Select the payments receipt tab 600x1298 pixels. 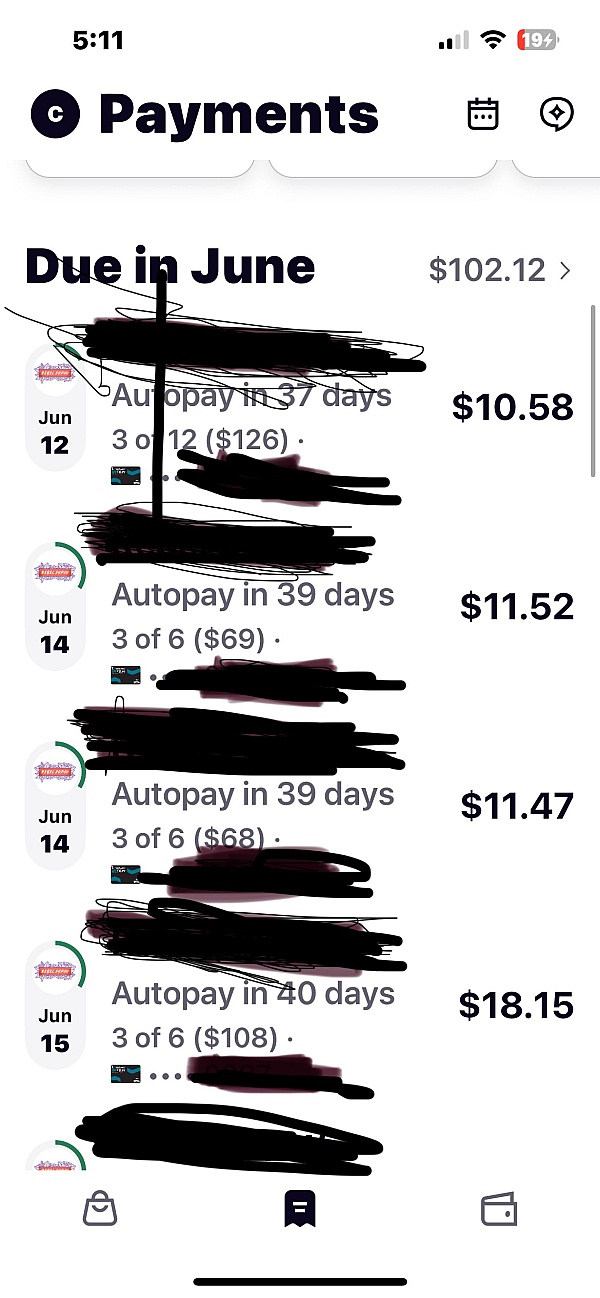coord(300,1210)
